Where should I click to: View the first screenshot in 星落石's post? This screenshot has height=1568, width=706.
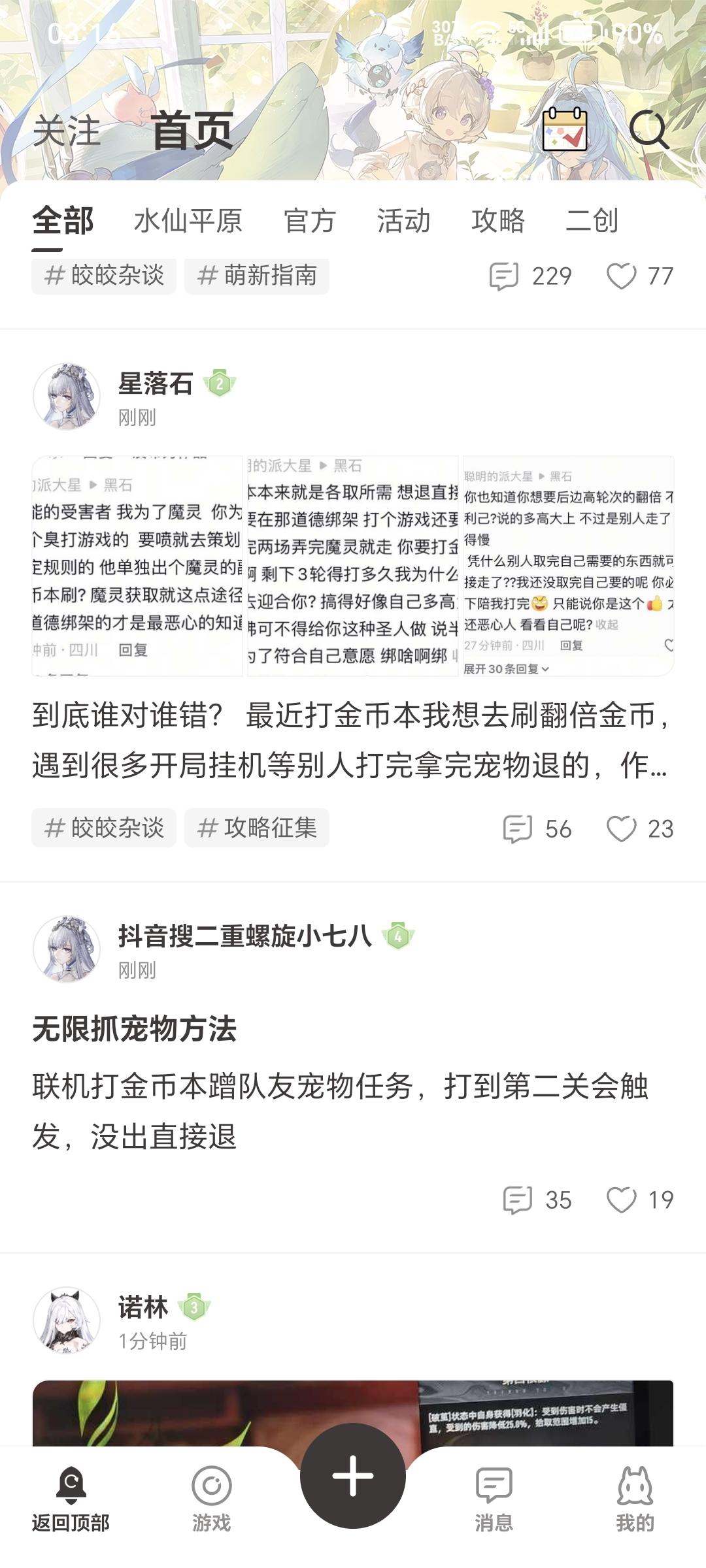click(x=137, y=566)
